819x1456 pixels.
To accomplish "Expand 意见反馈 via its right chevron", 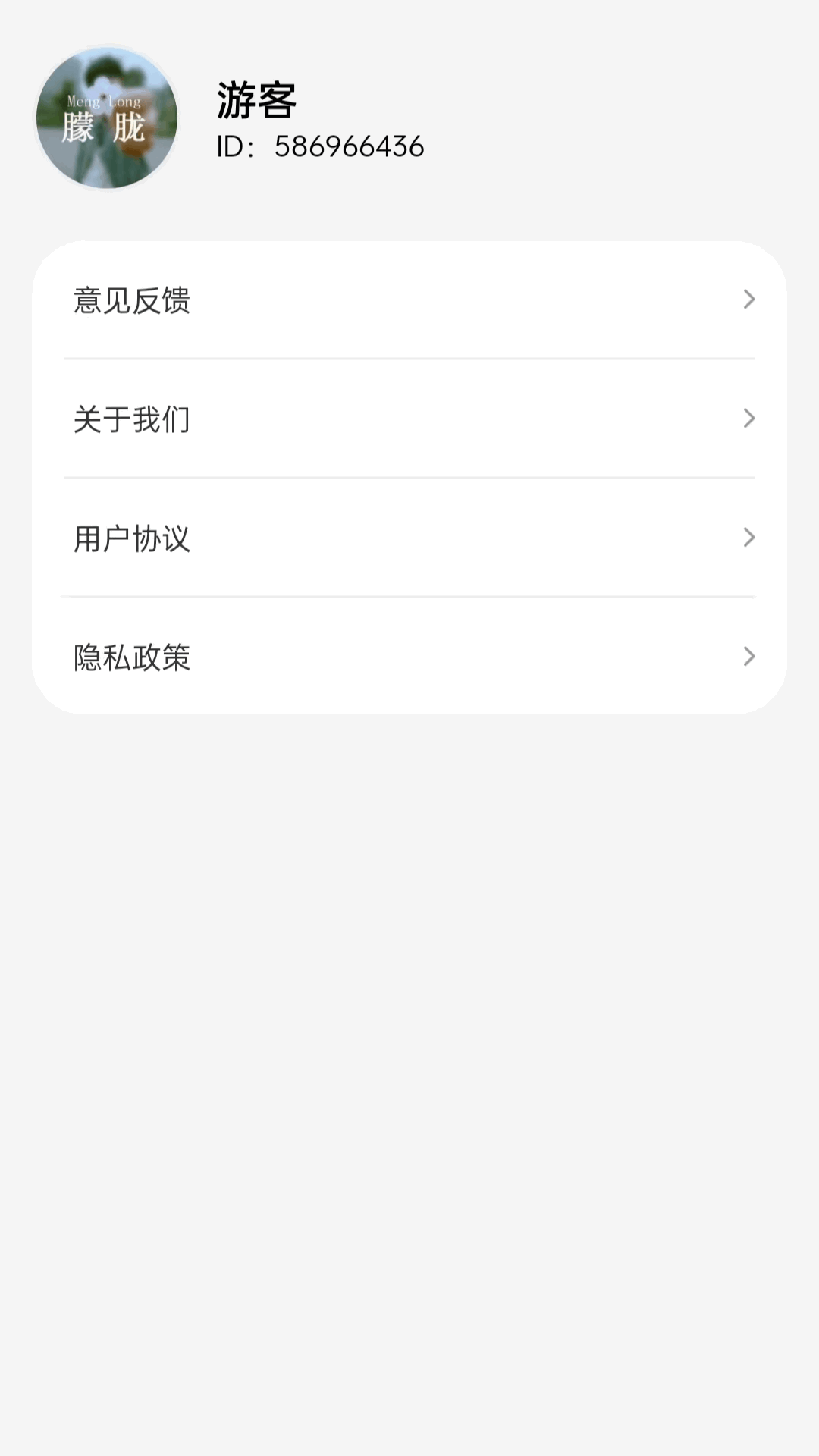I will [750, 301].
